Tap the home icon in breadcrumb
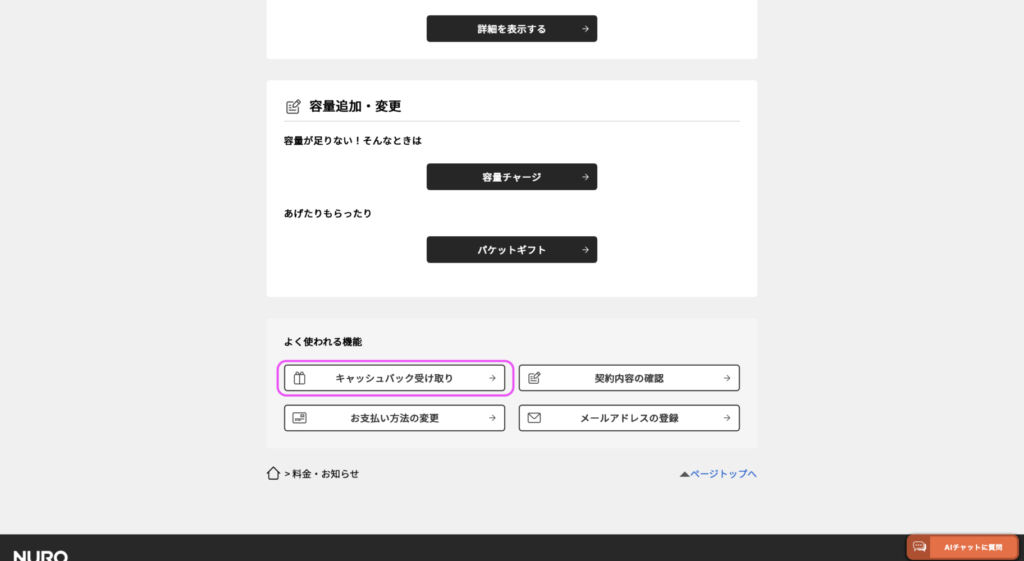 tap(273, 473)
